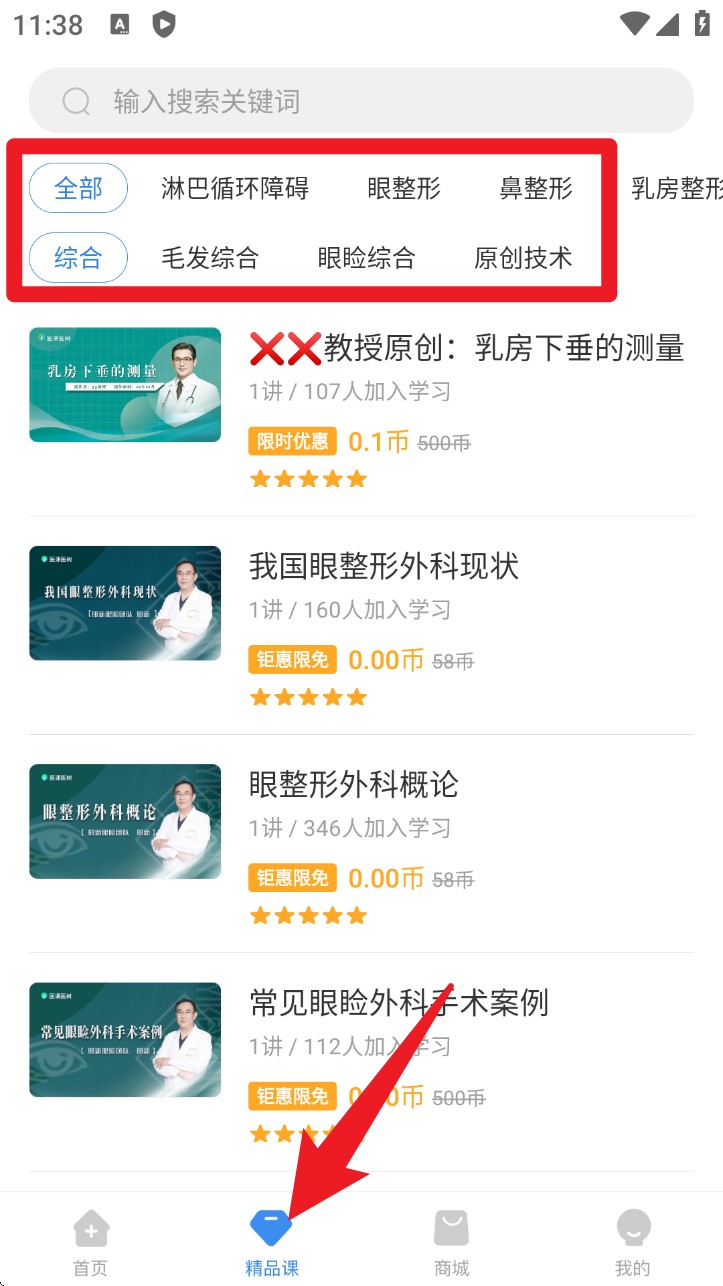The width and height of the screenshot is (723, 1286).
Task: Select 毛发综合 in the filter panel
Action: pos(210,257)
